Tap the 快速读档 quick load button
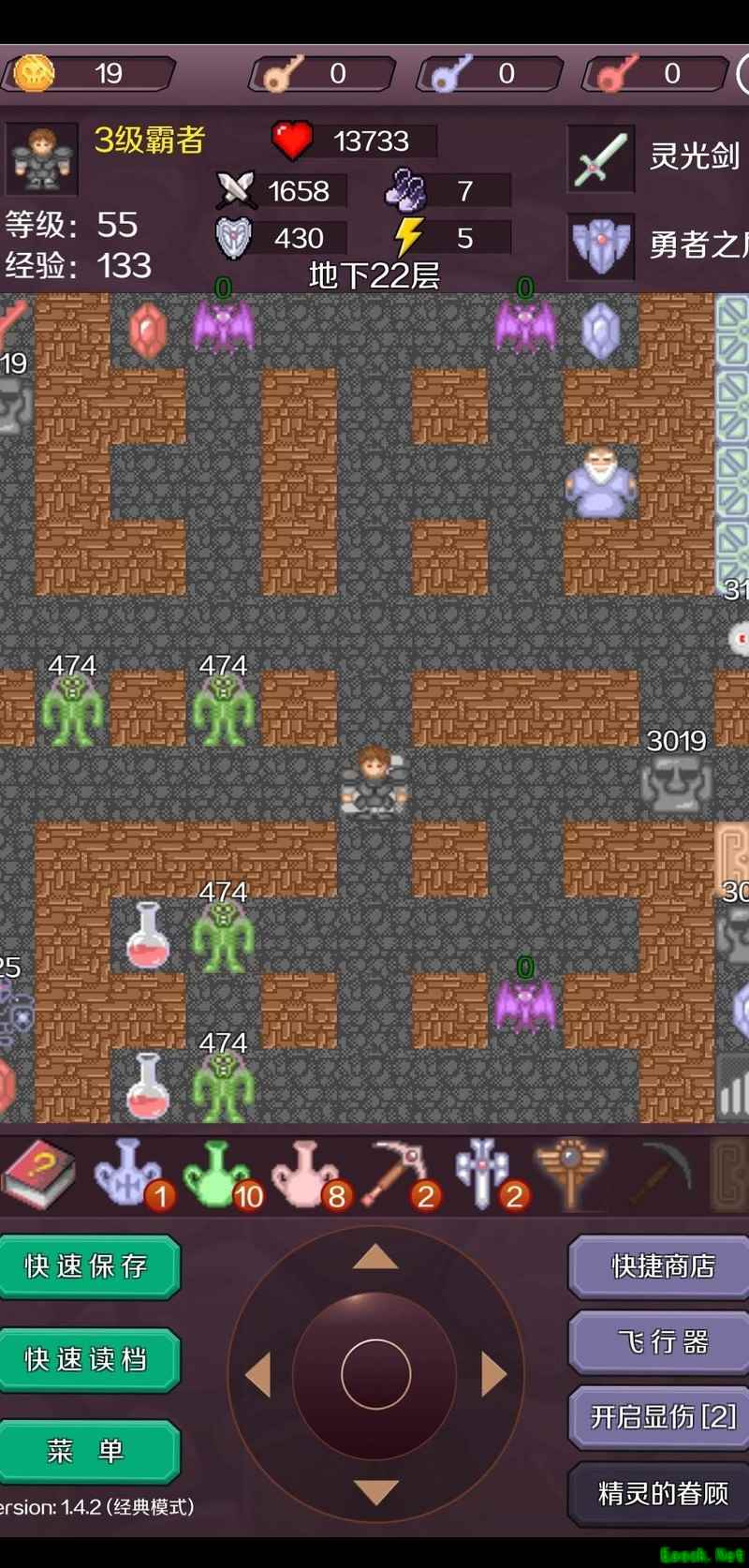 [87, 1359]
